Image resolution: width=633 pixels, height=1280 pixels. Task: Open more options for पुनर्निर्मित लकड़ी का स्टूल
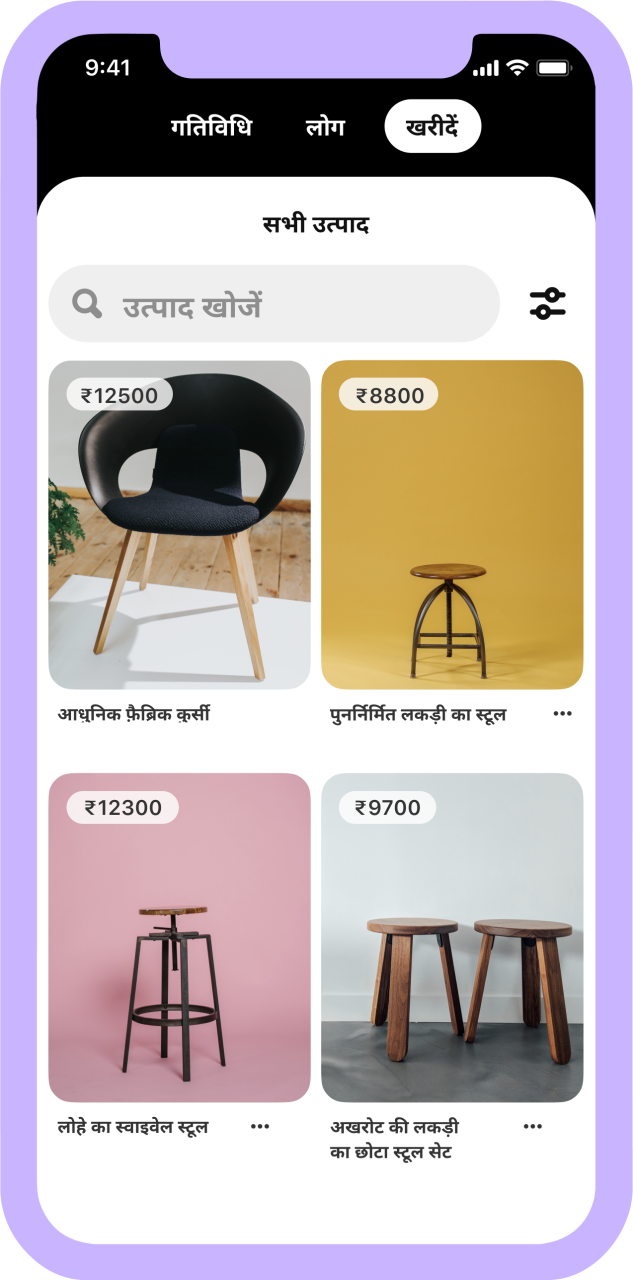coord(563,714)
